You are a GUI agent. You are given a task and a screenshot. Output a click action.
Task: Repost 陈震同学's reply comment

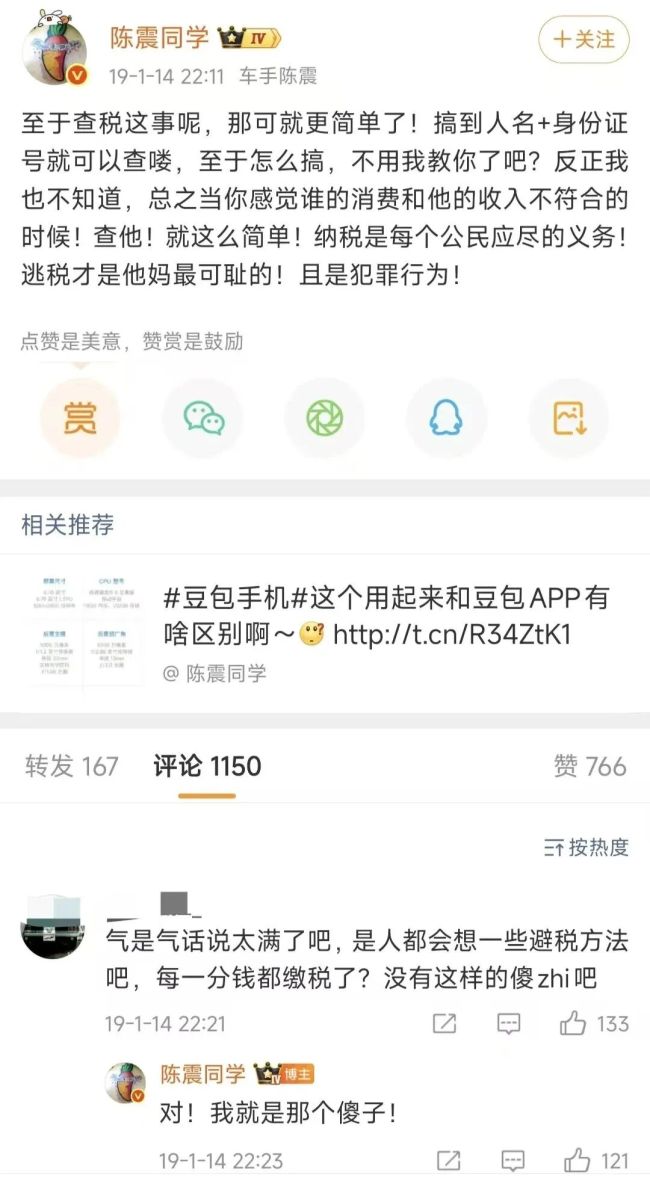[449, 1160]
